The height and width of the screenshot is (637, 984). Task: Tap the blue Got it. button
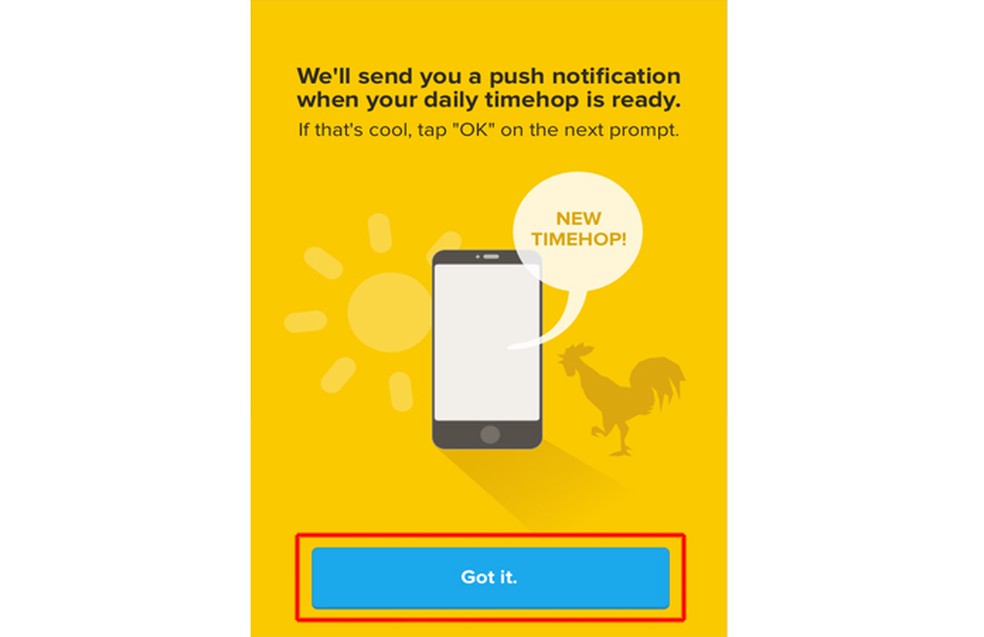(490, 577)
